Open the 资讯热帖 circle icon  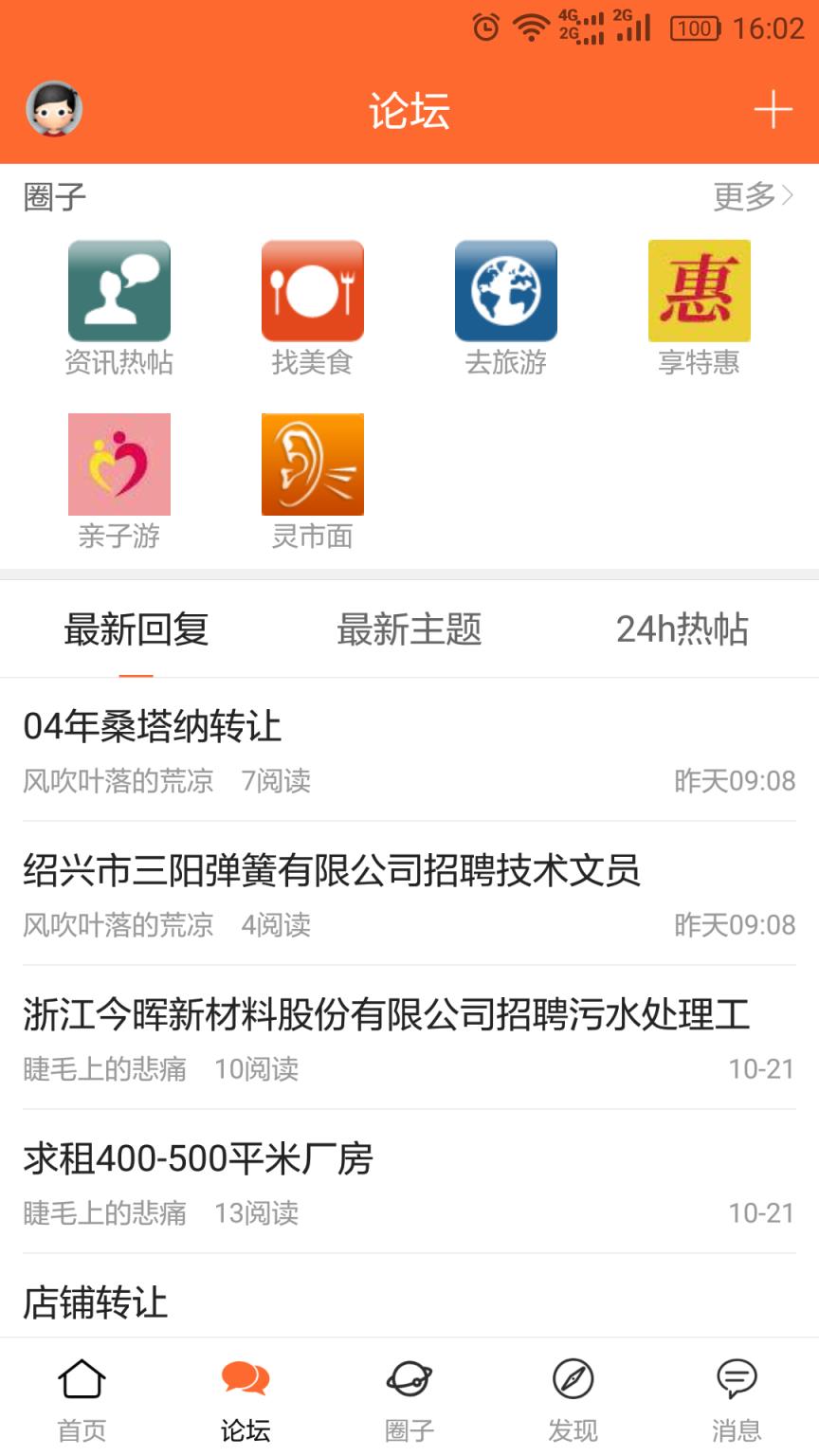(118, 290)
